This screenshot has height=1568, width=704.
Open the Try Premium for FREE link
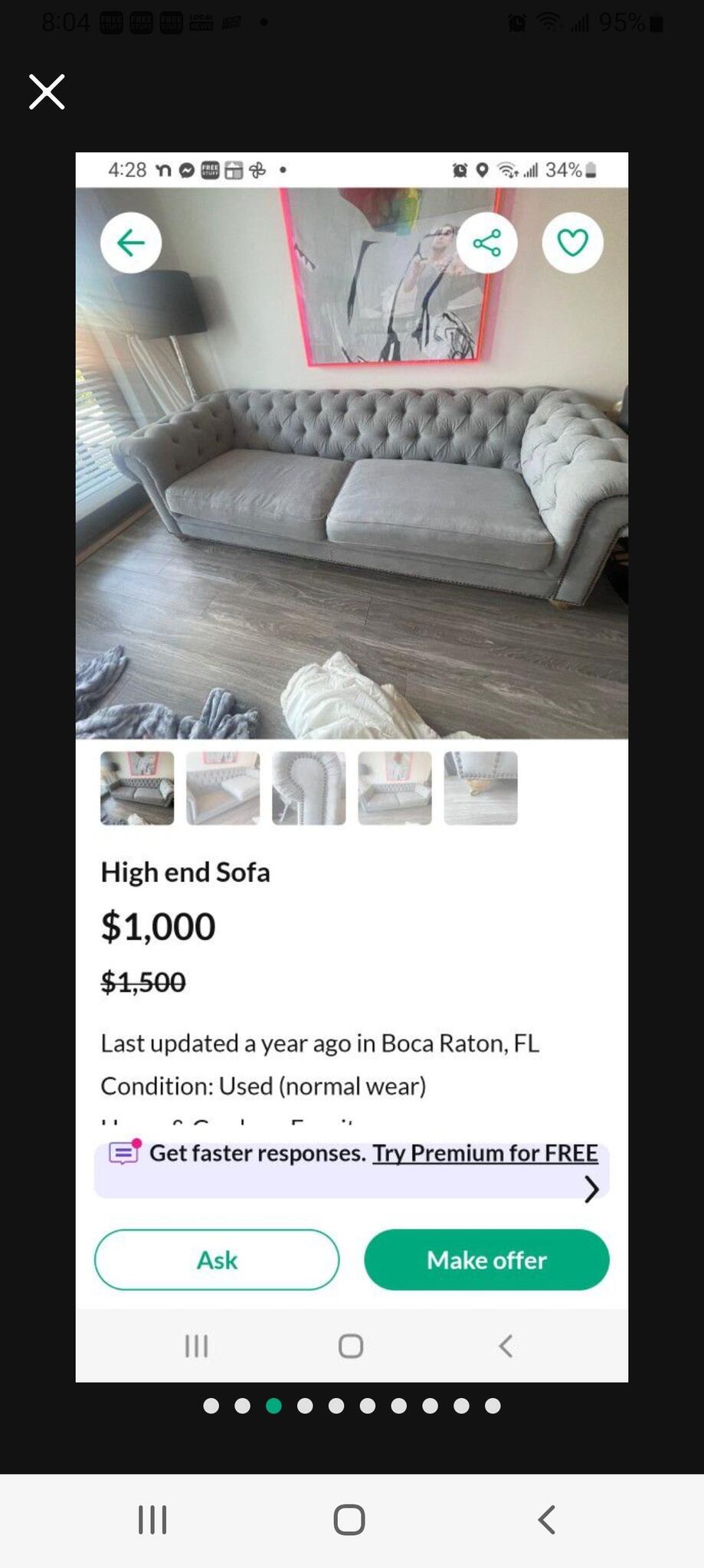pyautogui.click(x=485, y=1153)
